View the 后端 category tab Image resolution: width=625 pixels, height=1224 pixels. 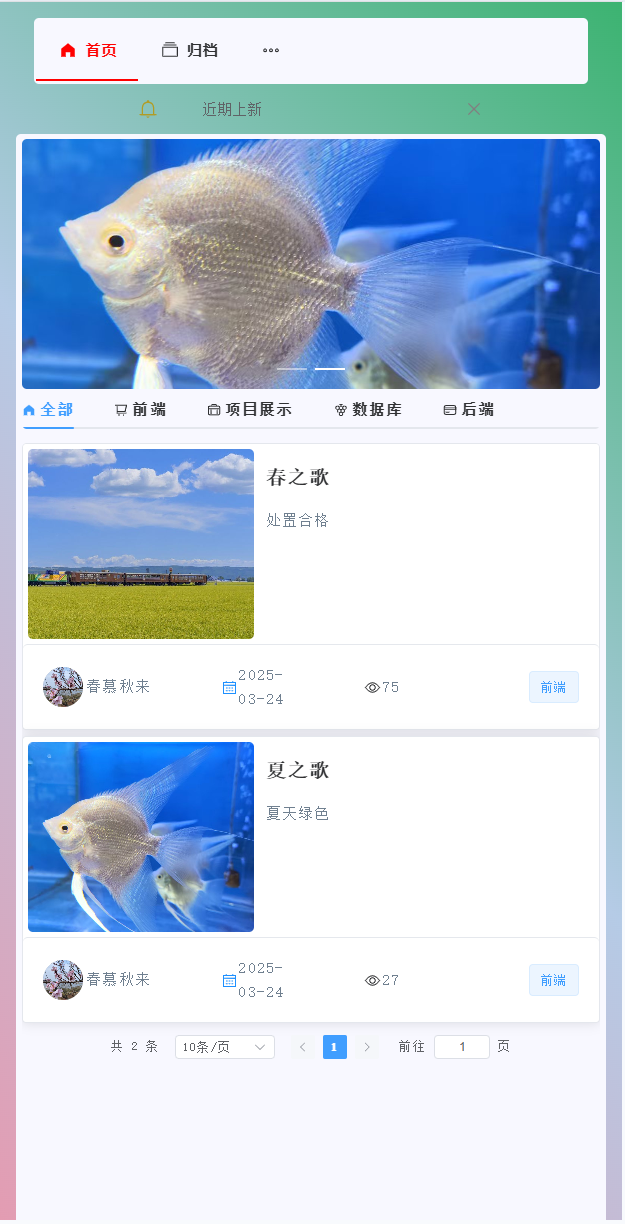[469, 410]
